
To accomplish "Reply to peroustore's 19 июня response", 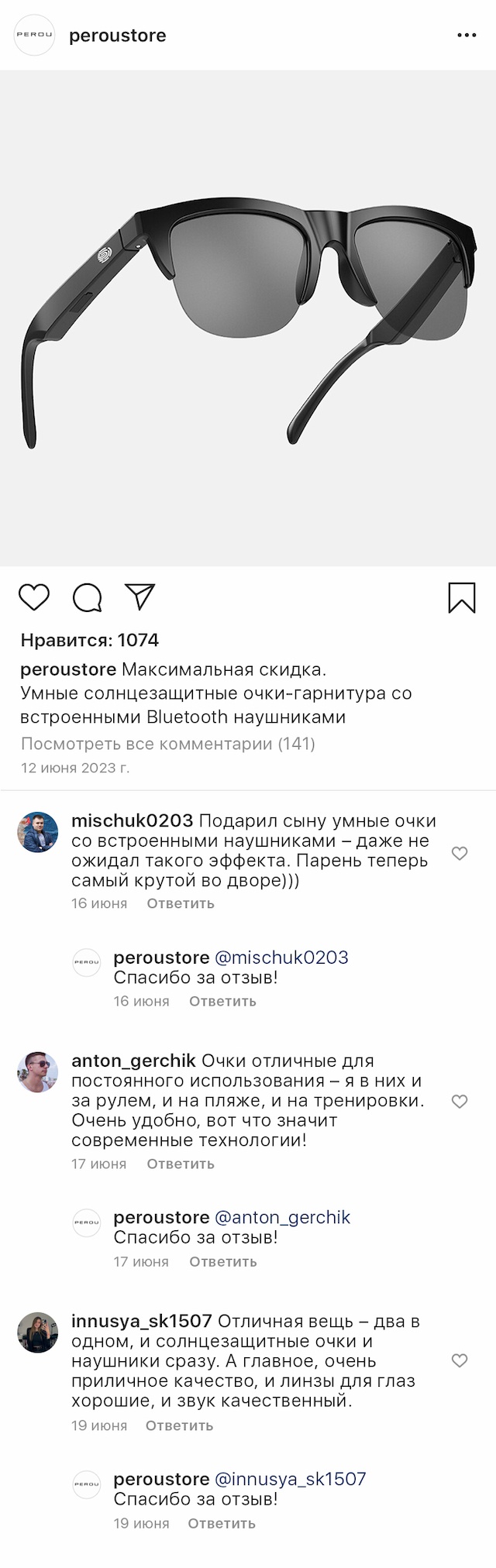I will point(221,1523).
